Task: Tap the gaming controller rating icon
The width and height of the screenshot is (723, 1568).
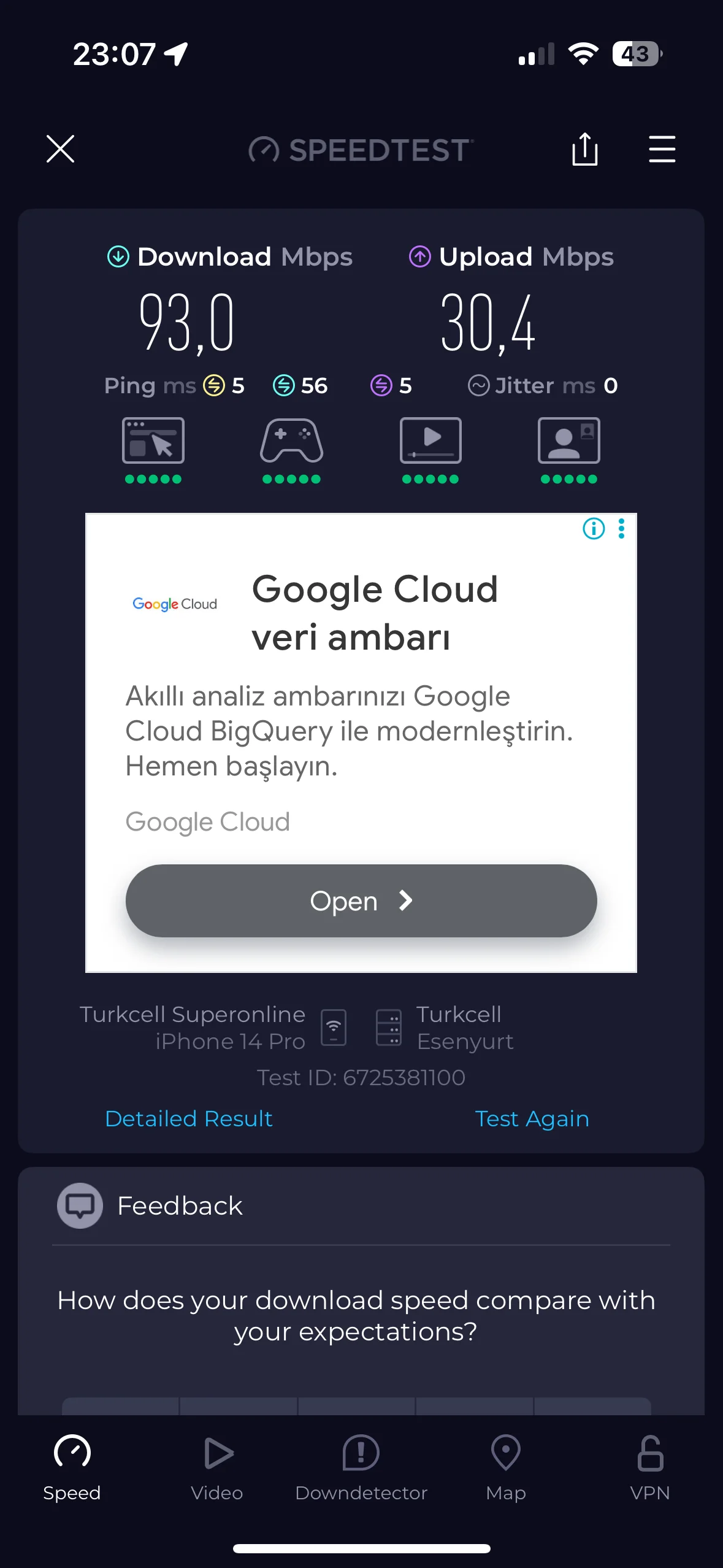Action: [x=291, y=442]
